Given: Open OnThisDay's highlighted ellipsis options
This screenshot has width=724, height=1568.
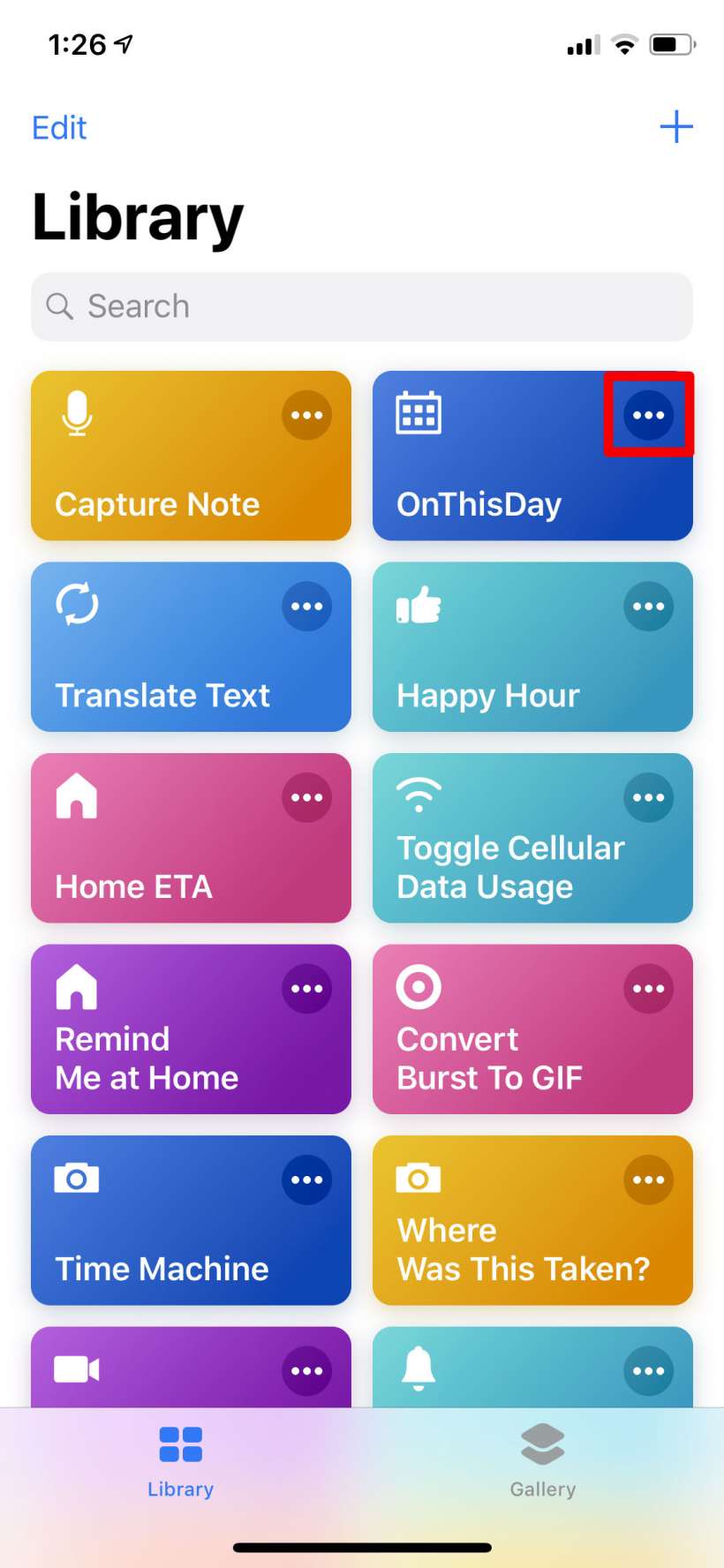Looking at the screenshot, I should (648, 415).
